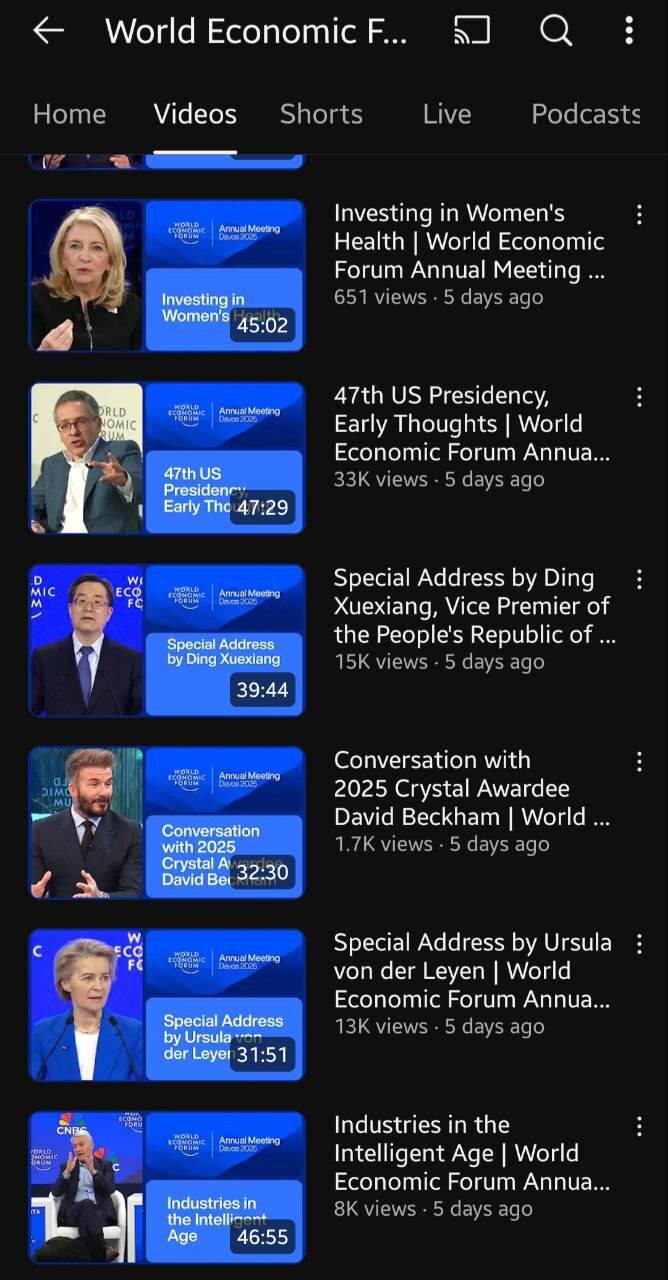Open the channel overflow menu

(629, 31)
